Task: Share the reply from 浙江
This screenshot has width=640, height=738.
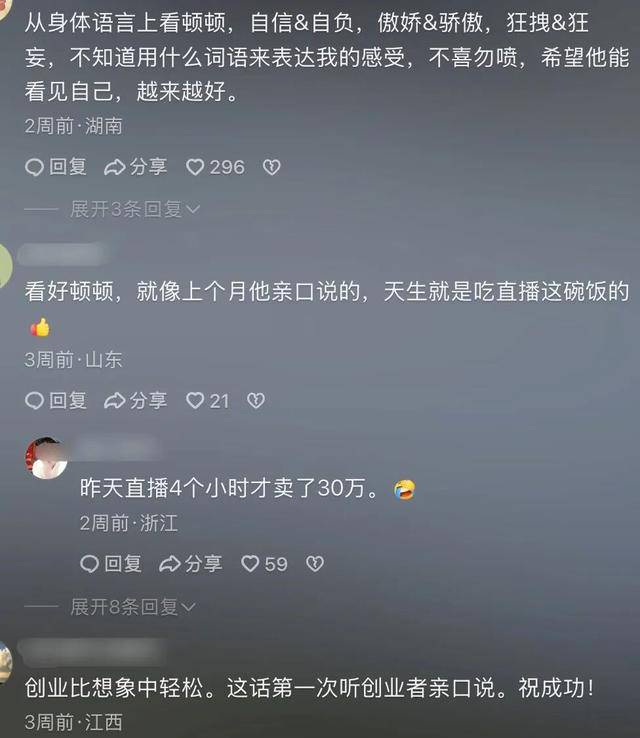Action: [191, 564]
